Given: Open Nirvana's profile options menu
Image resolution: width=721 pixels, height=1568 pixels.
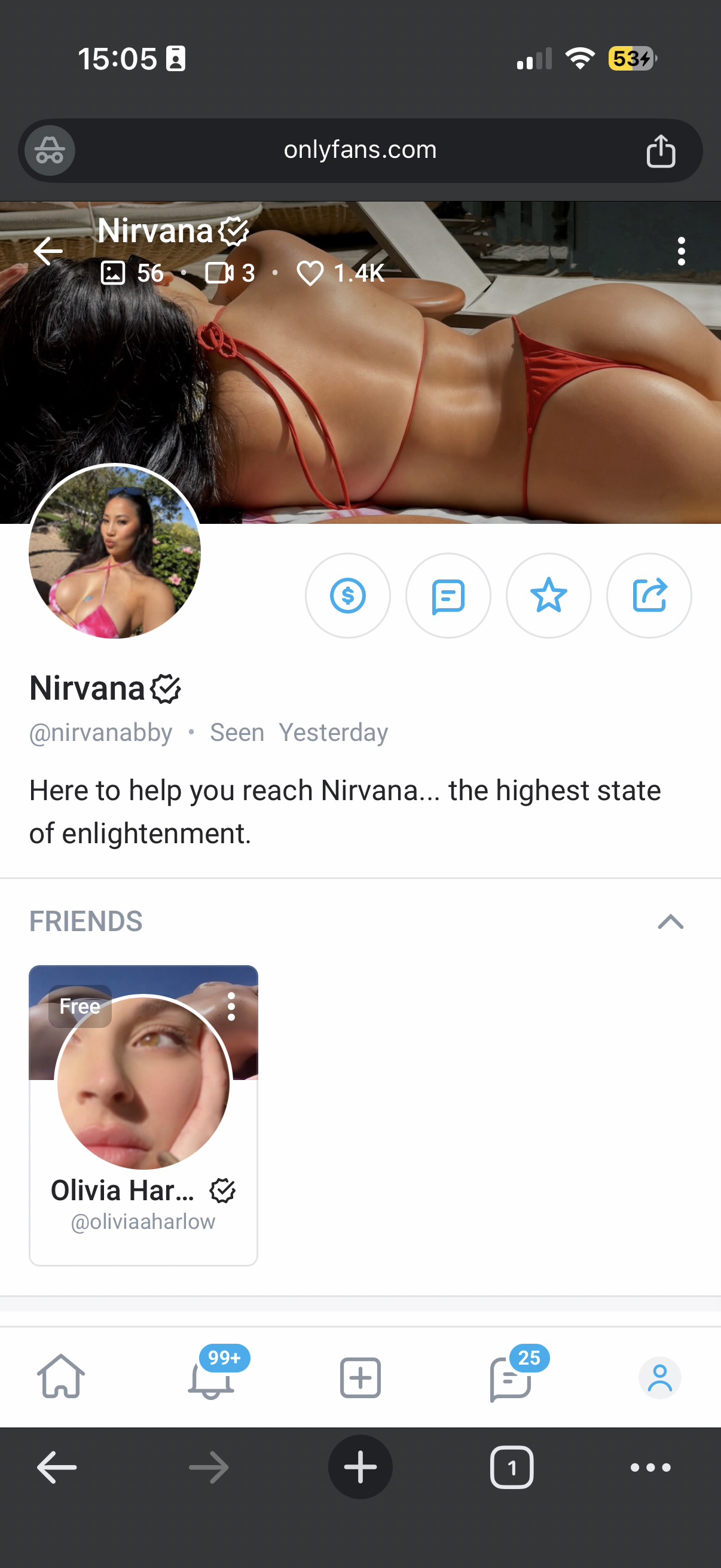Looking at the screenshot, I should point(682,251).
